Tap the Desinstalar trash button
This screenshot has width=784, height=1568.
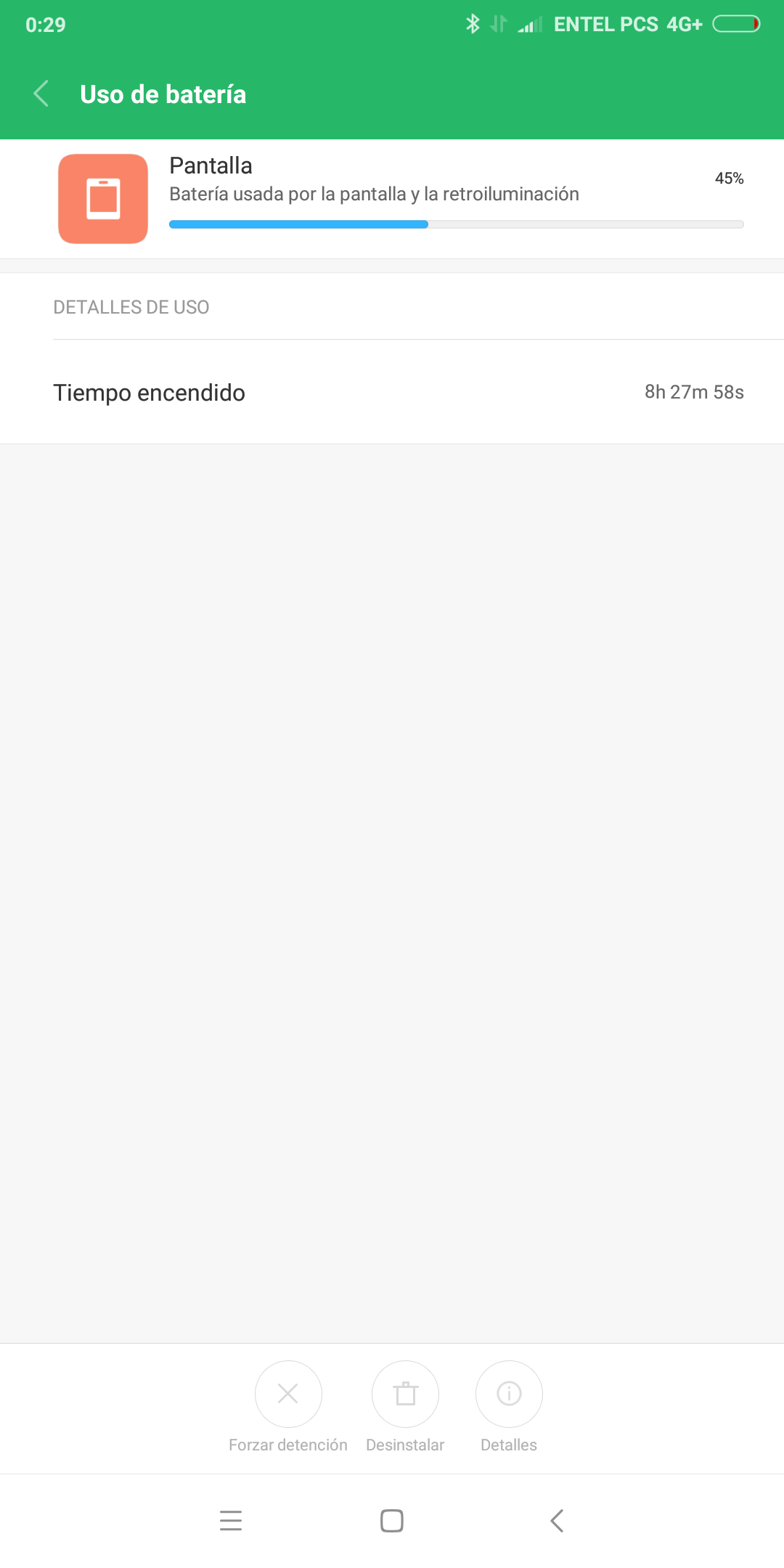(x=405, y=1394)
